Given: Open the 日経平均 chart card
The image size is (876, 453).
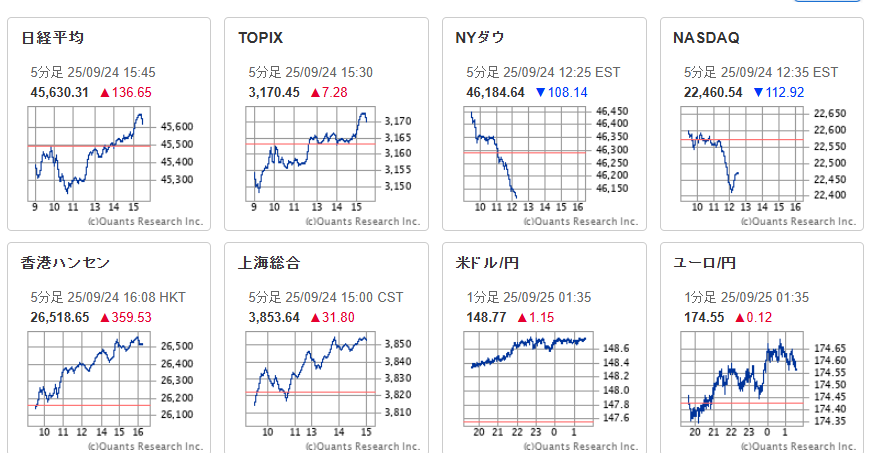Looking at the screenshot, I should [x=108, y=124].
